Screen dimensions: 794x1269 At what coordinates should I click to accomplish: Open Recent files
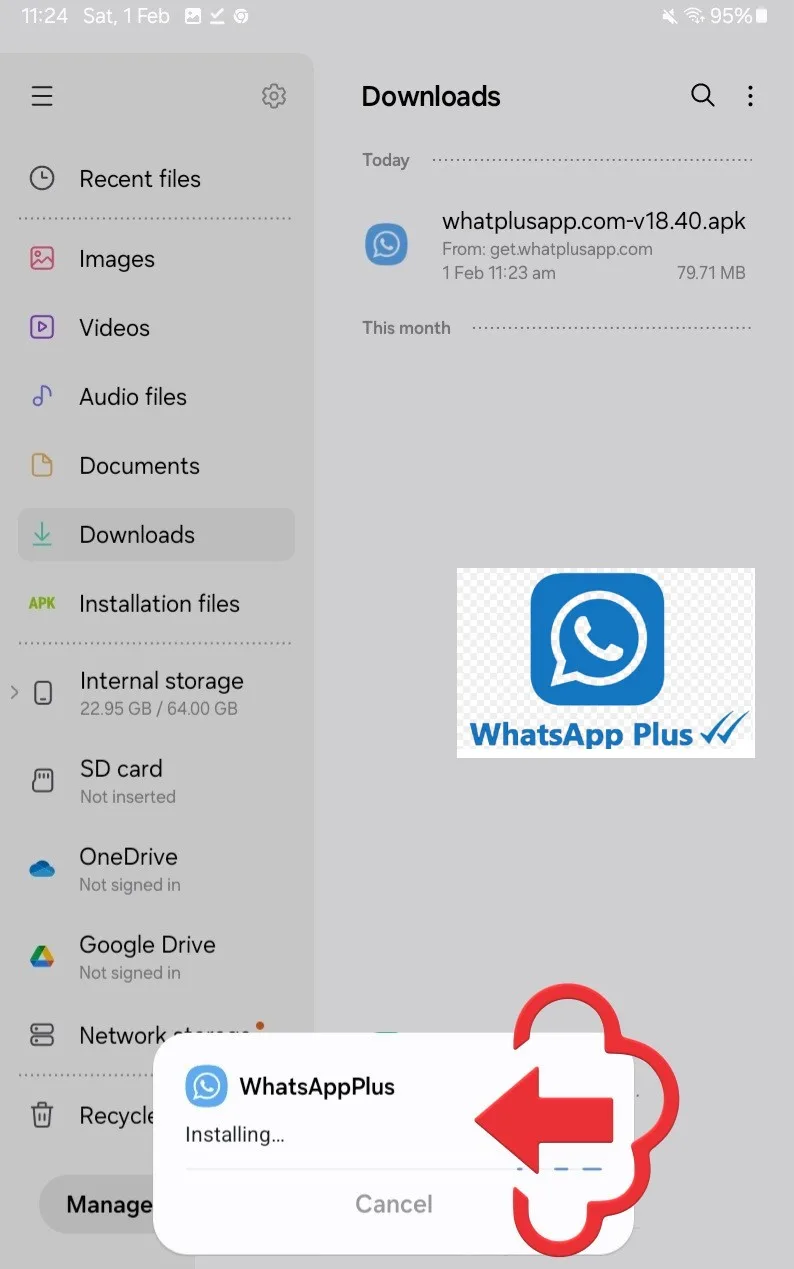tap(140, 179)
